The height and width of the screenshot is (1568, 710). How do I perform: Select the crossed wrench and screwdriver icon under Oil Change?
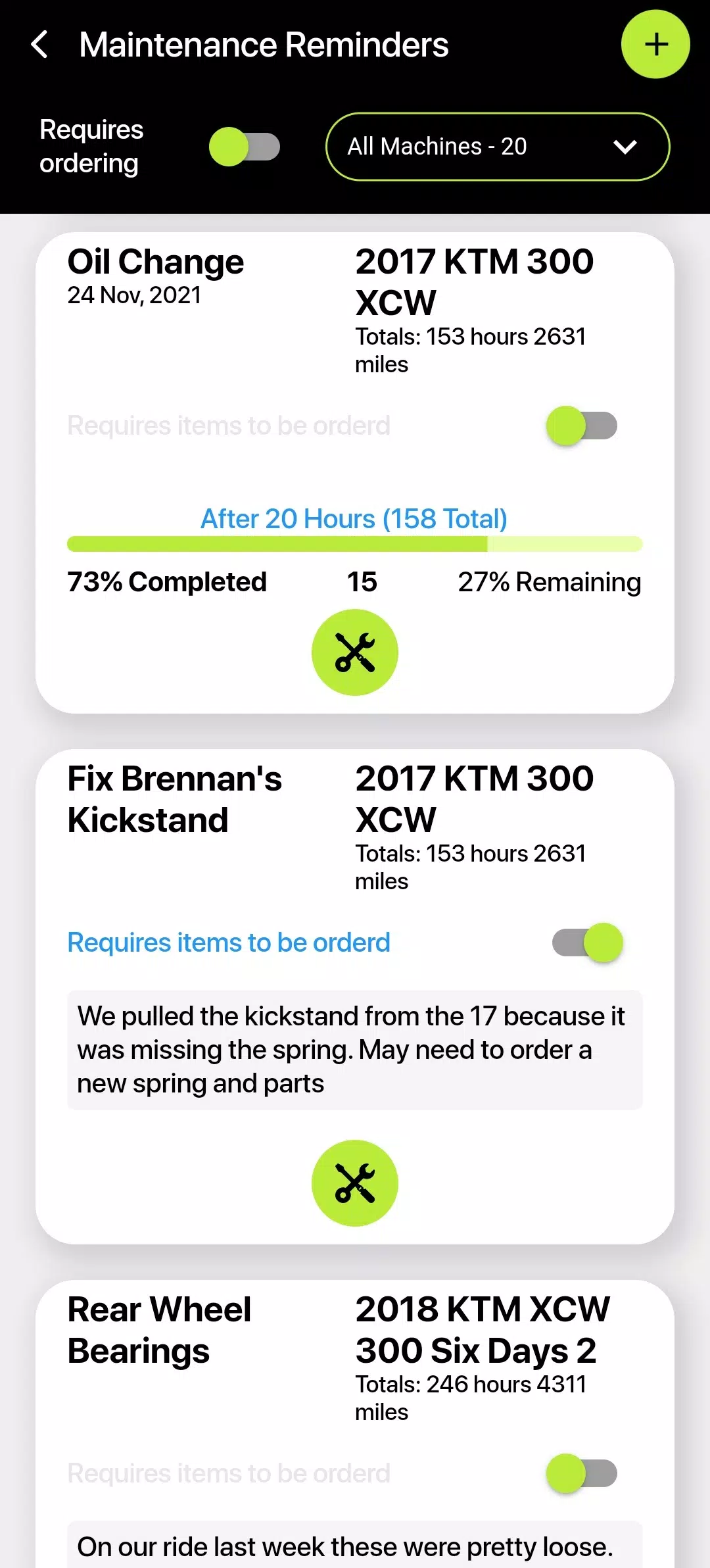(354, 652)
